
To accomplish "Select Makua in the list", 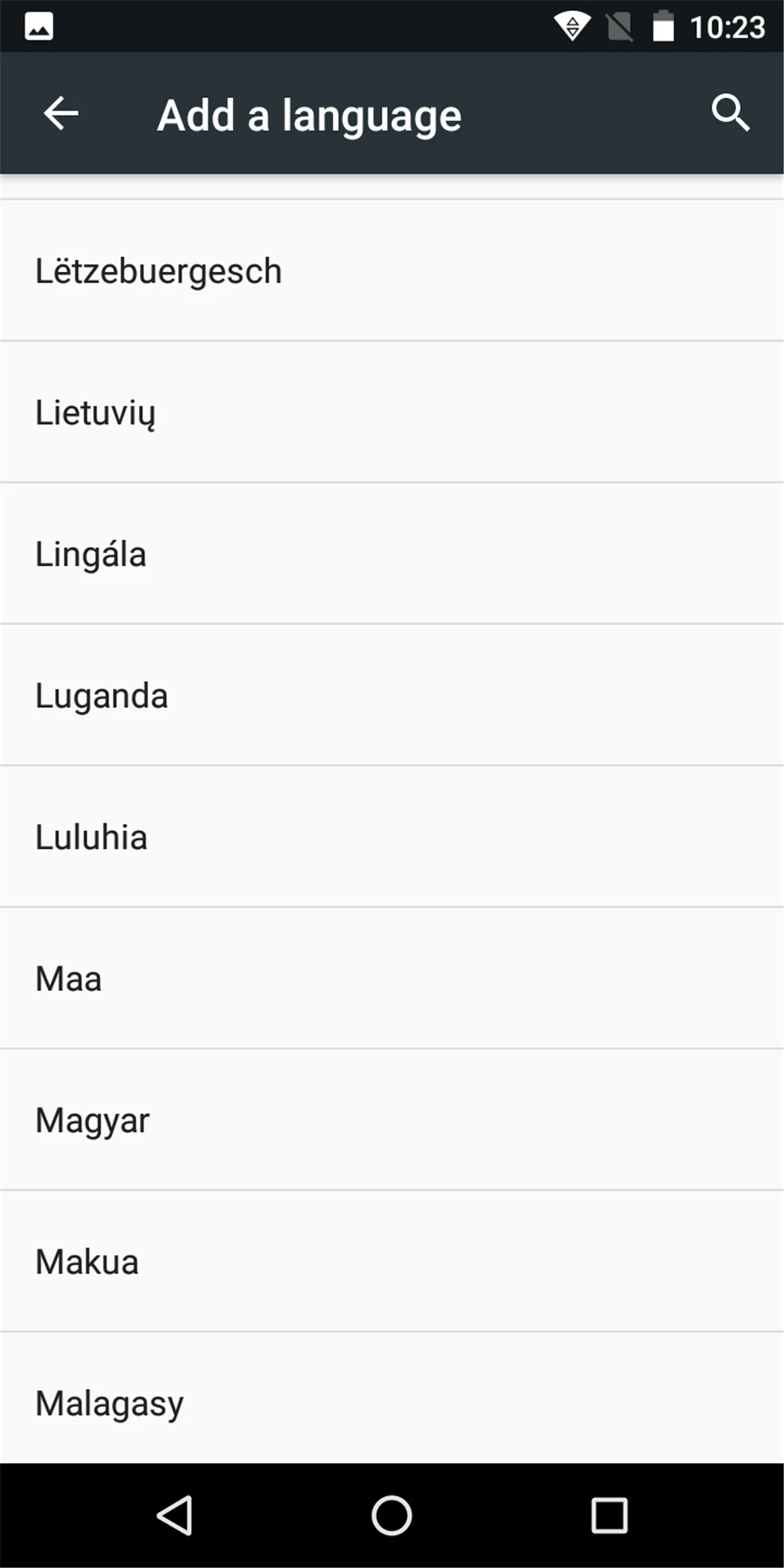I will (x=87, y=1262).
